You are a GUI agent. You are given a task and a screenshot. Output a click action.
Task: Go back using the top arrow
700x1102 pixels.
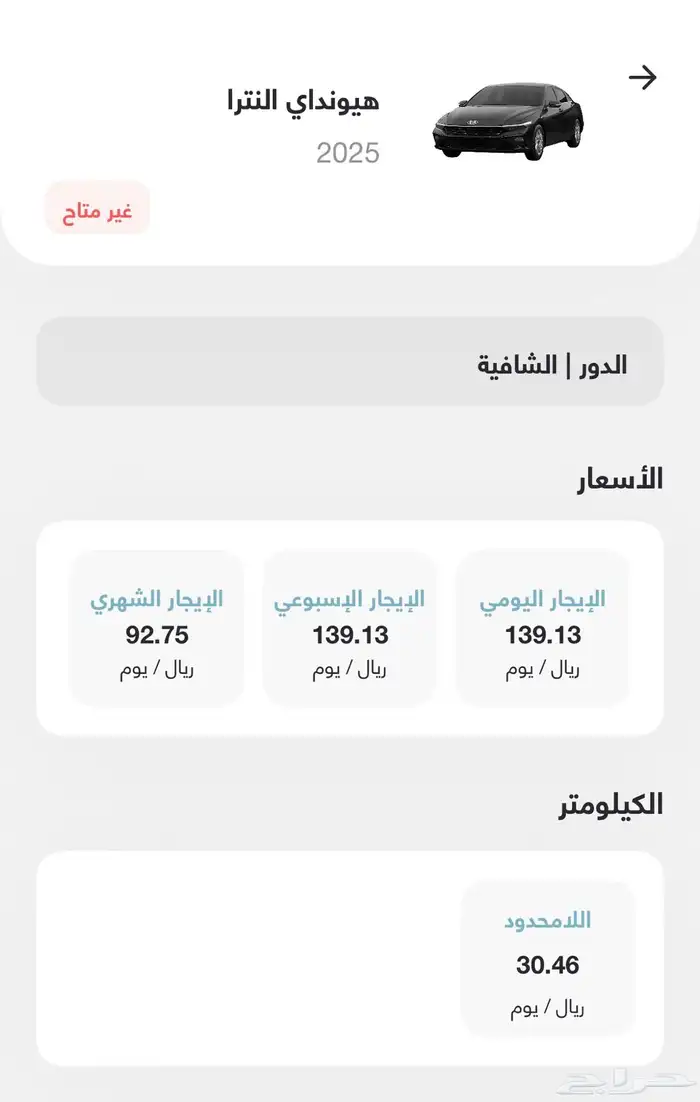pos(642,78)
